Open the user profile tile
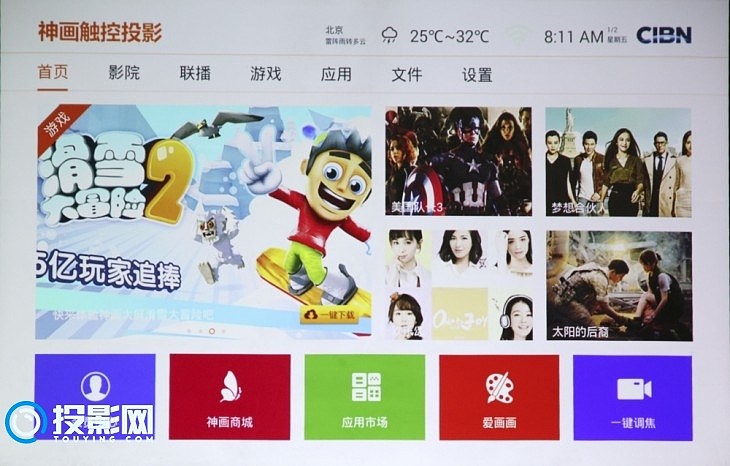 95,397
